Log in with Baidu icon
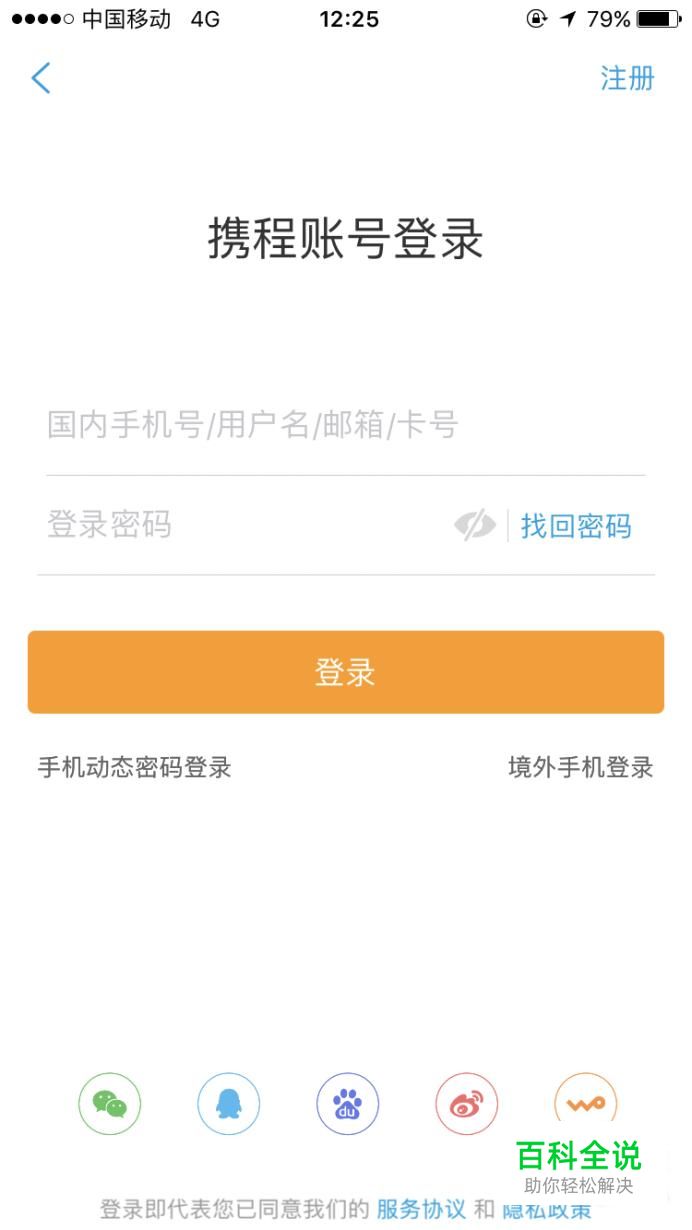This screenshot has width=692, height=1230. 347,1104
